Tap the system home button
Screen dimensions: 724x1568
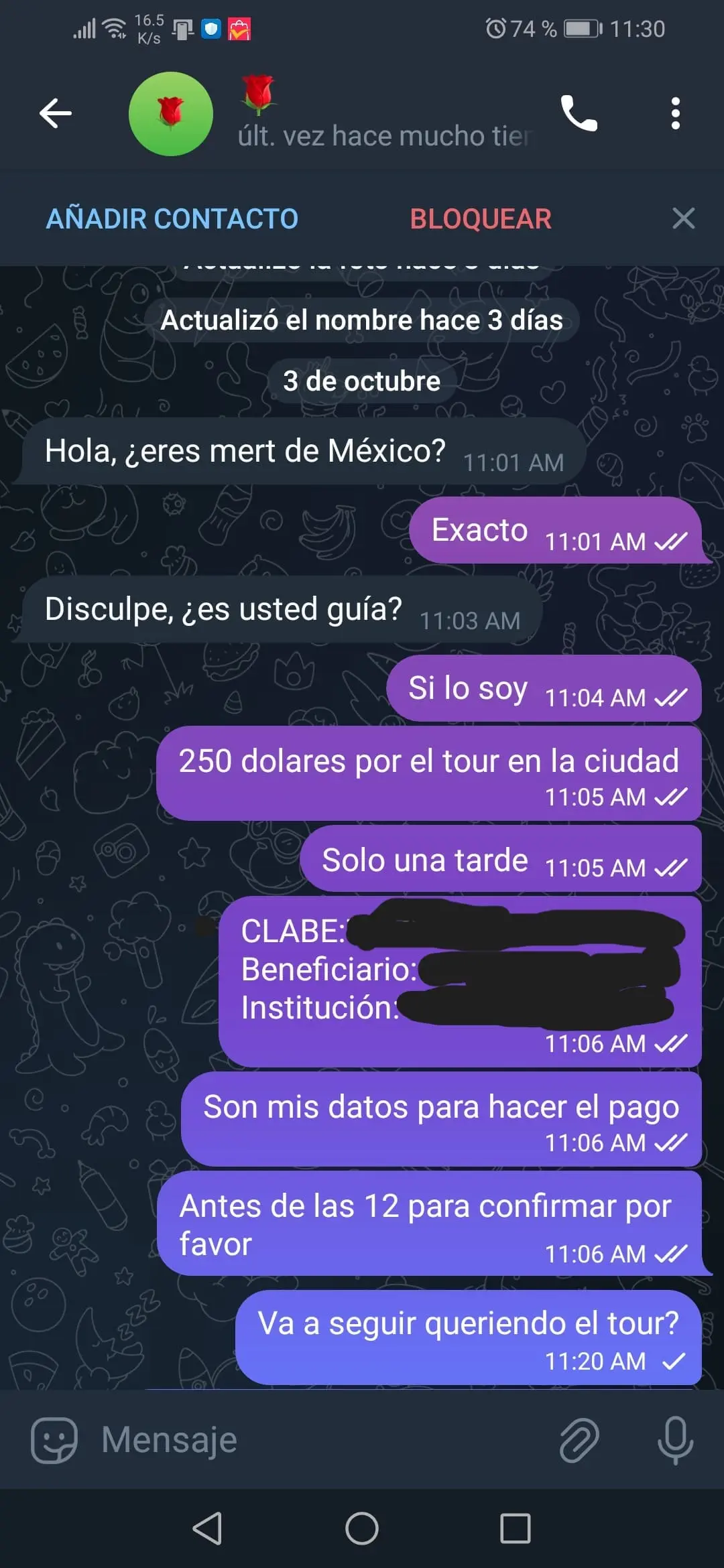pyautogui.click(x=362, y=1528)
